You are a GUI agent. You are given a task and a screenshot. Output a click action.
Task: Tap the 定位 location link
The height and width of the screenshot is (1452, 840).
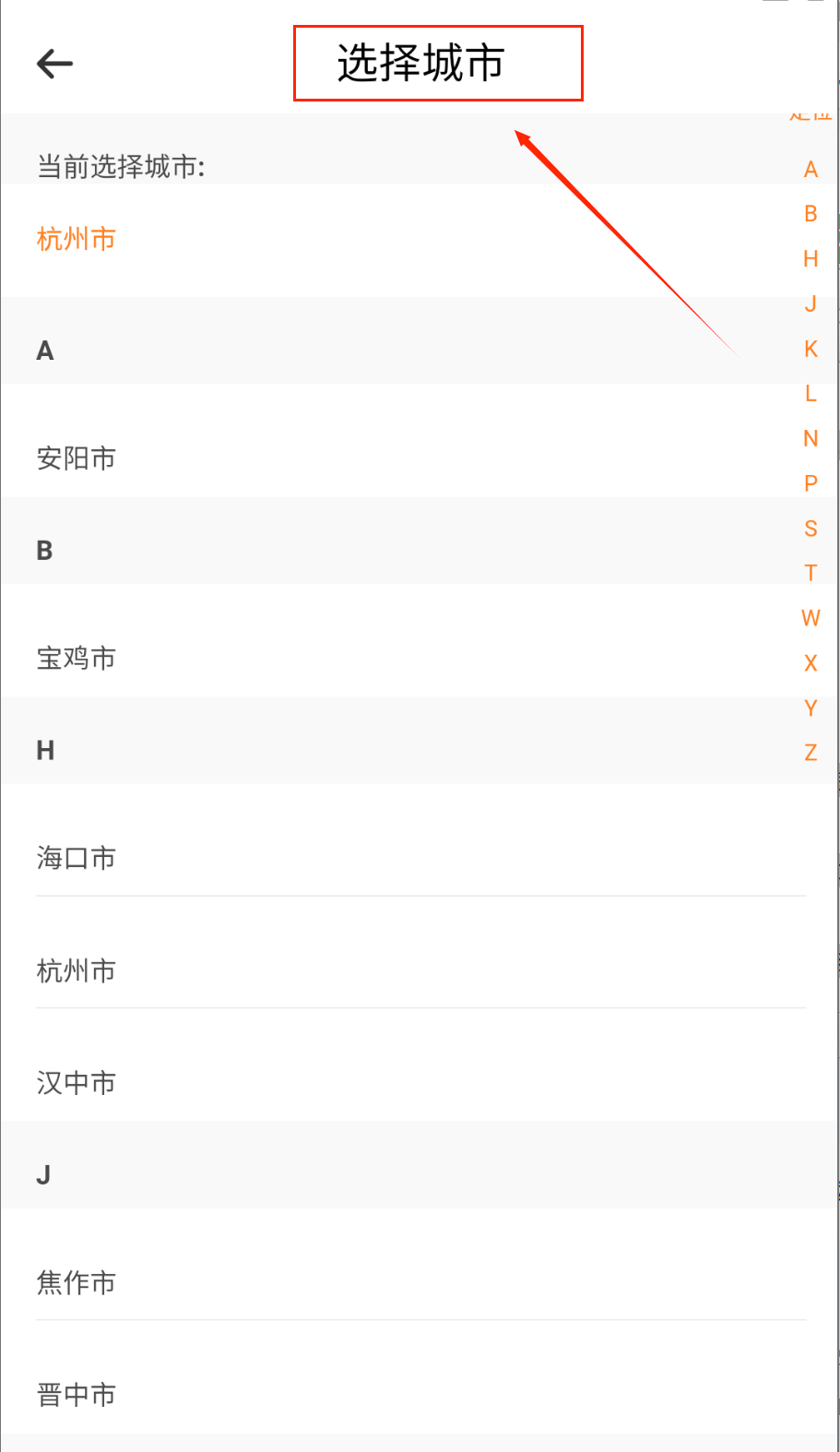click(810, 114)
